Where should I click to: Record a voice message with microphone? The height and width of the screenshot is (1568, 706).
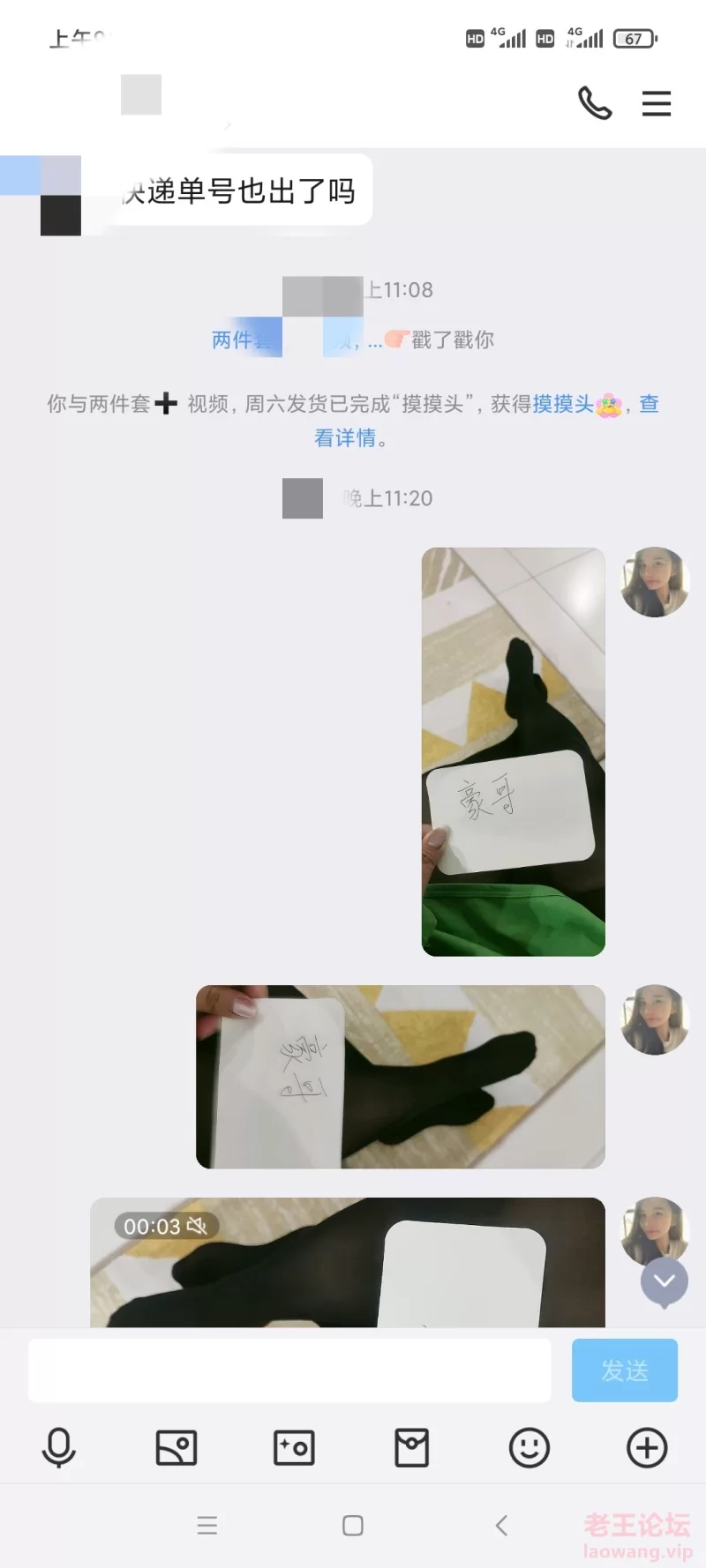click(59, 1447)
